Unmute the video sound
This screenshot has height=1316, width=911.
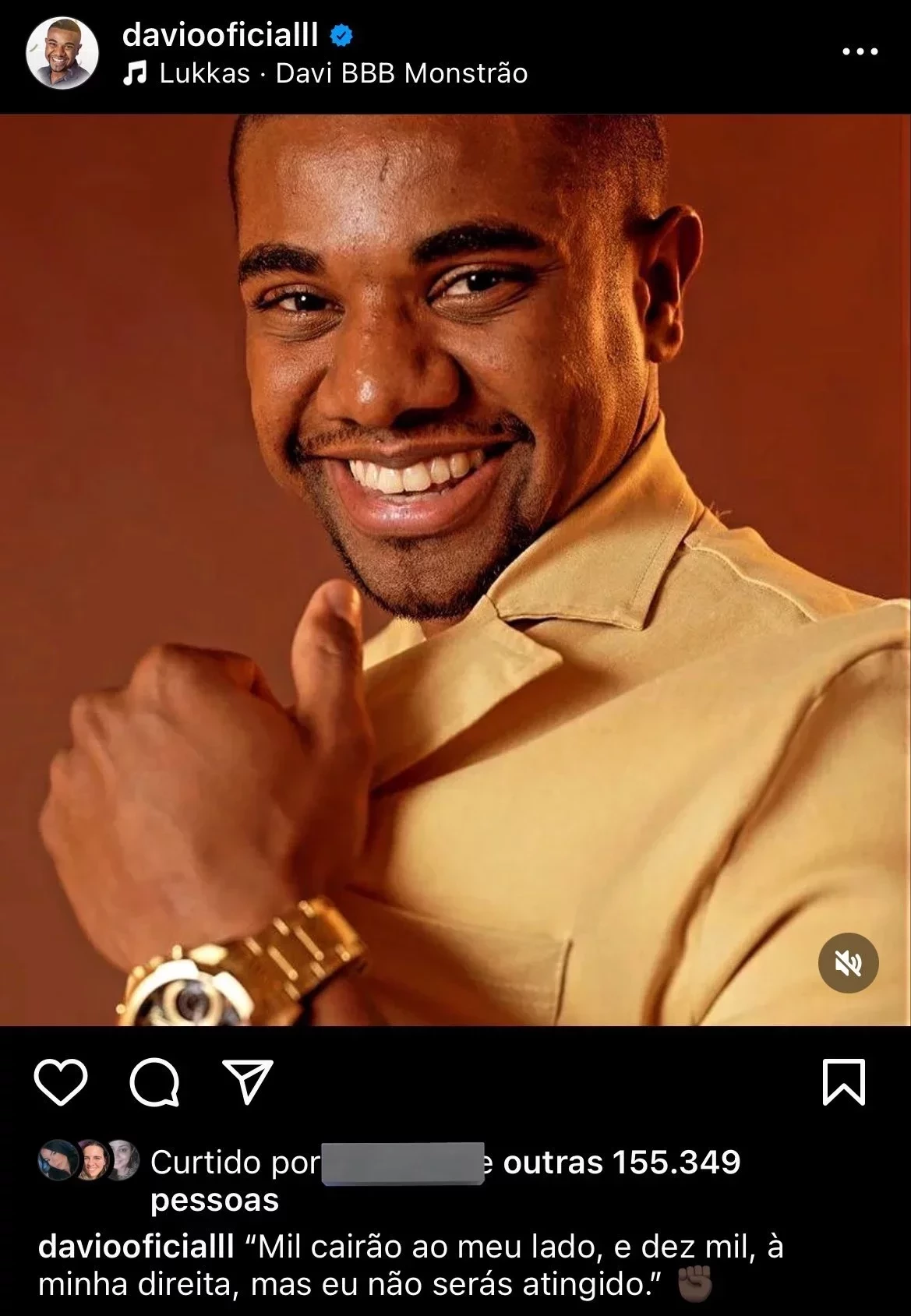[848, 963]
